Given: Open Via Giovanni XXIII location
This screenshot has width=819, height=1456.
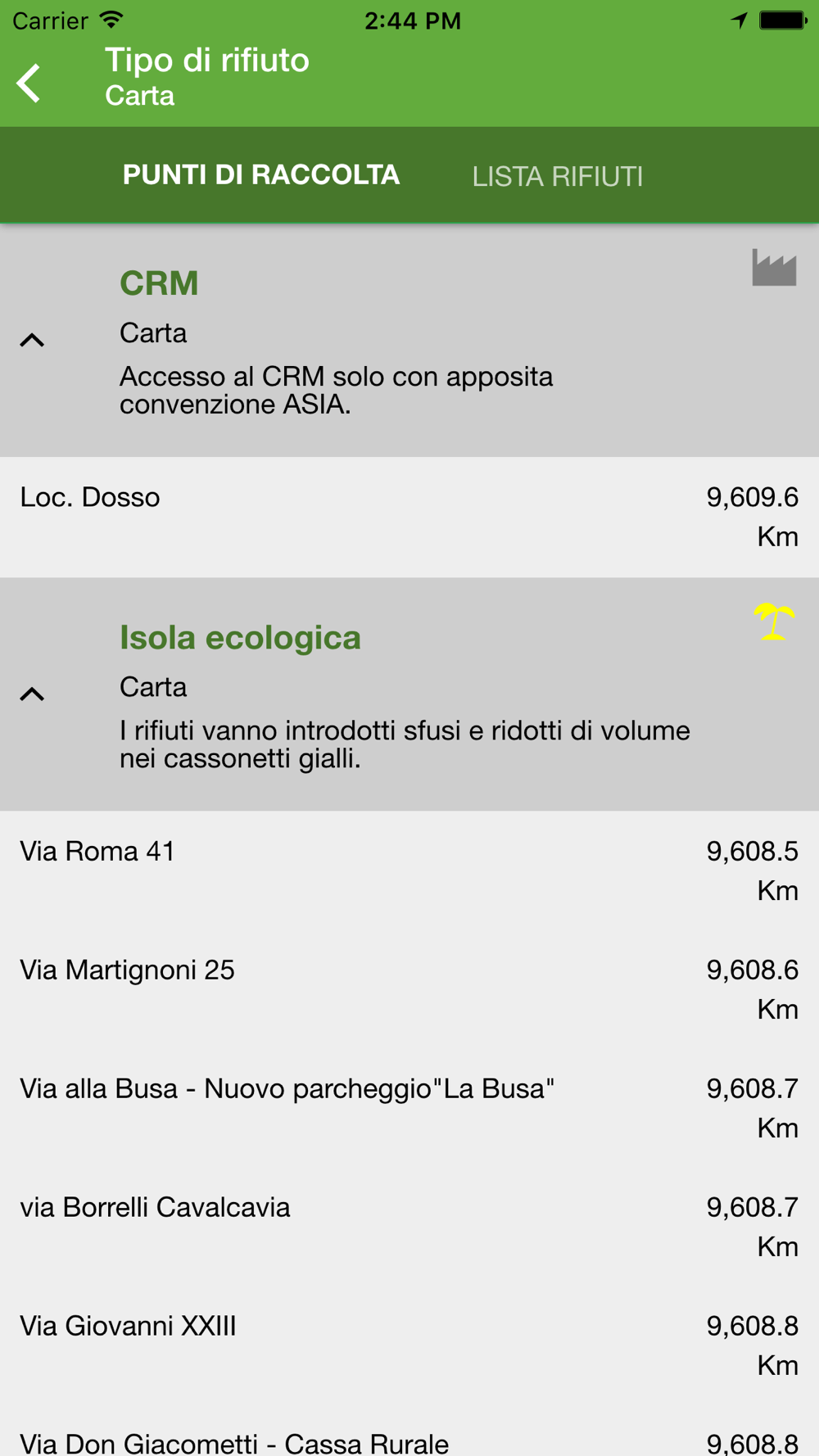Looking at the screenshot, I should click(409, 1345).
